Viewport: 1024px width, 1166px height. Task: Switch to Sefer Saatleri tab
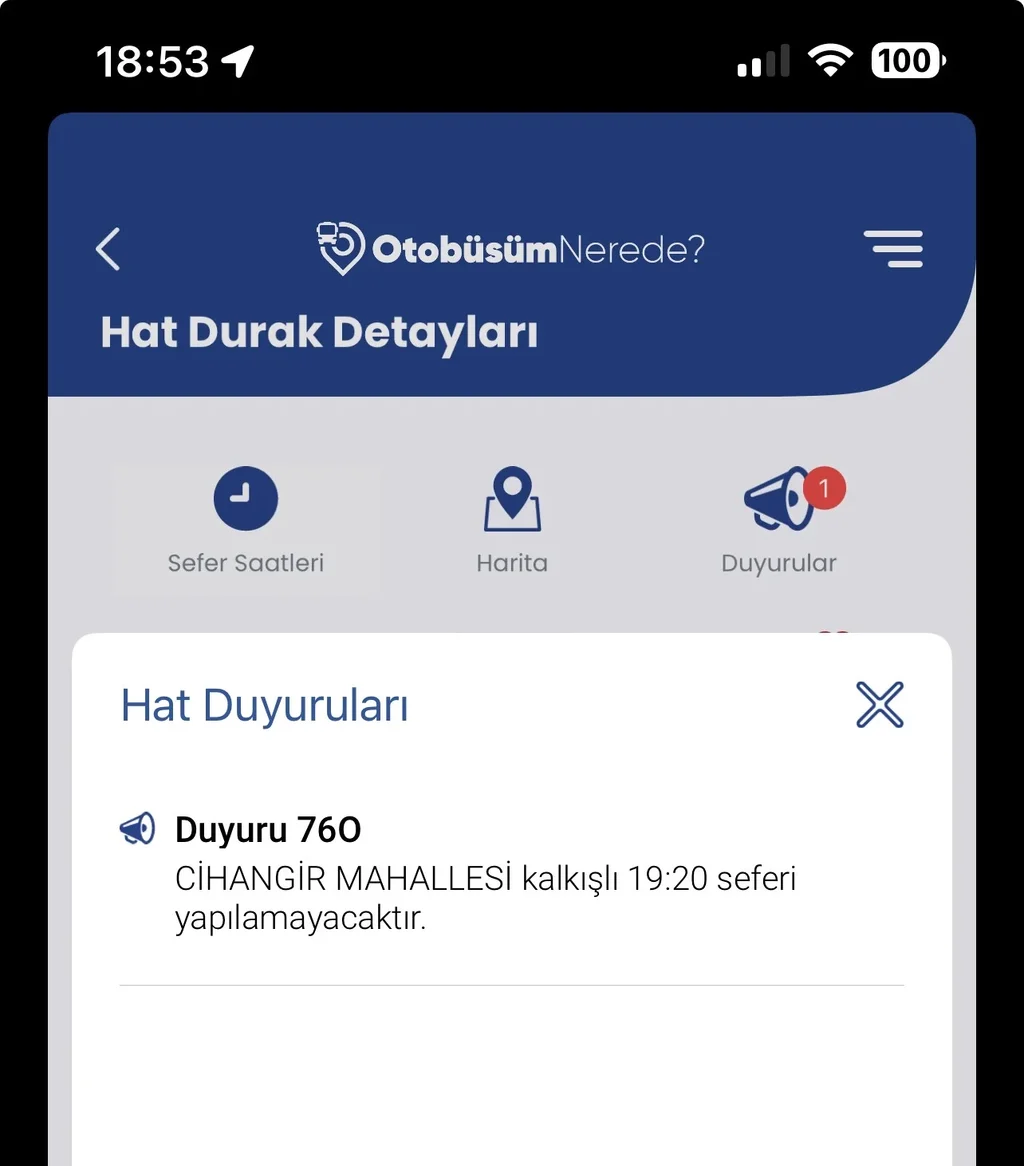coord(246,520)
